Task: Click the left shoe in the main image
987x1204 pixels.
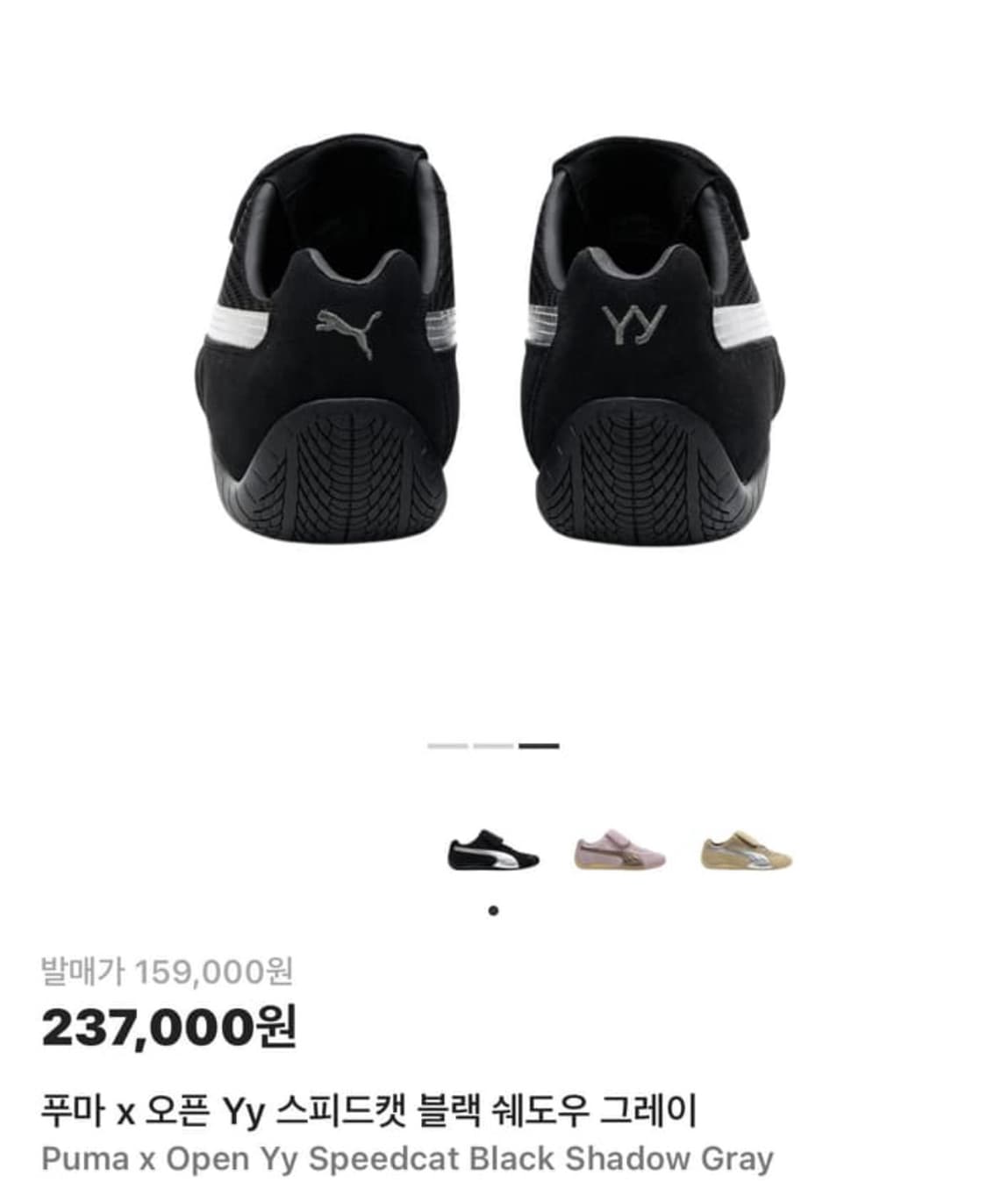Action: [342, 333]
